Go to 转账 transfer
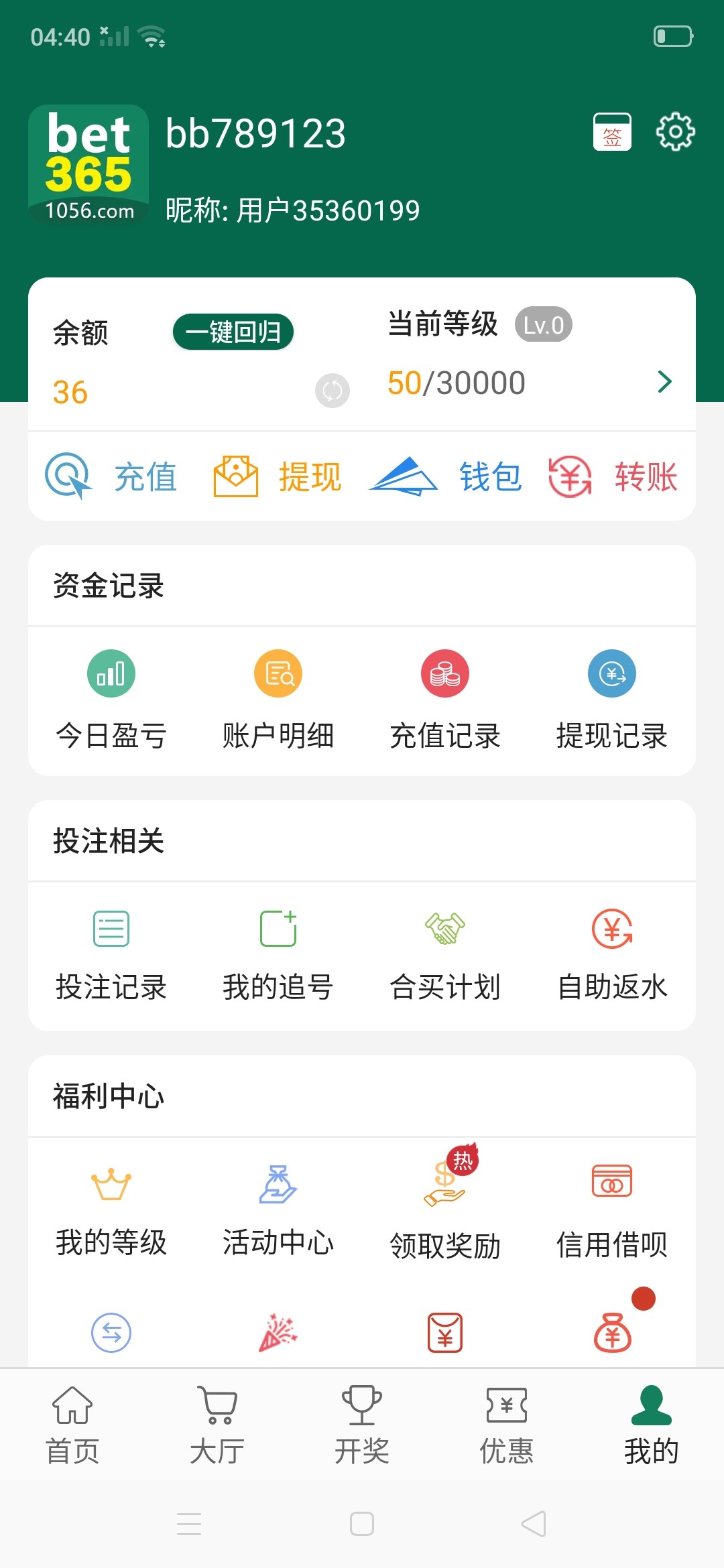Image resolution: width=724 pixels, height=1568 pixels. pyautogui.click(x=613, y=476)
